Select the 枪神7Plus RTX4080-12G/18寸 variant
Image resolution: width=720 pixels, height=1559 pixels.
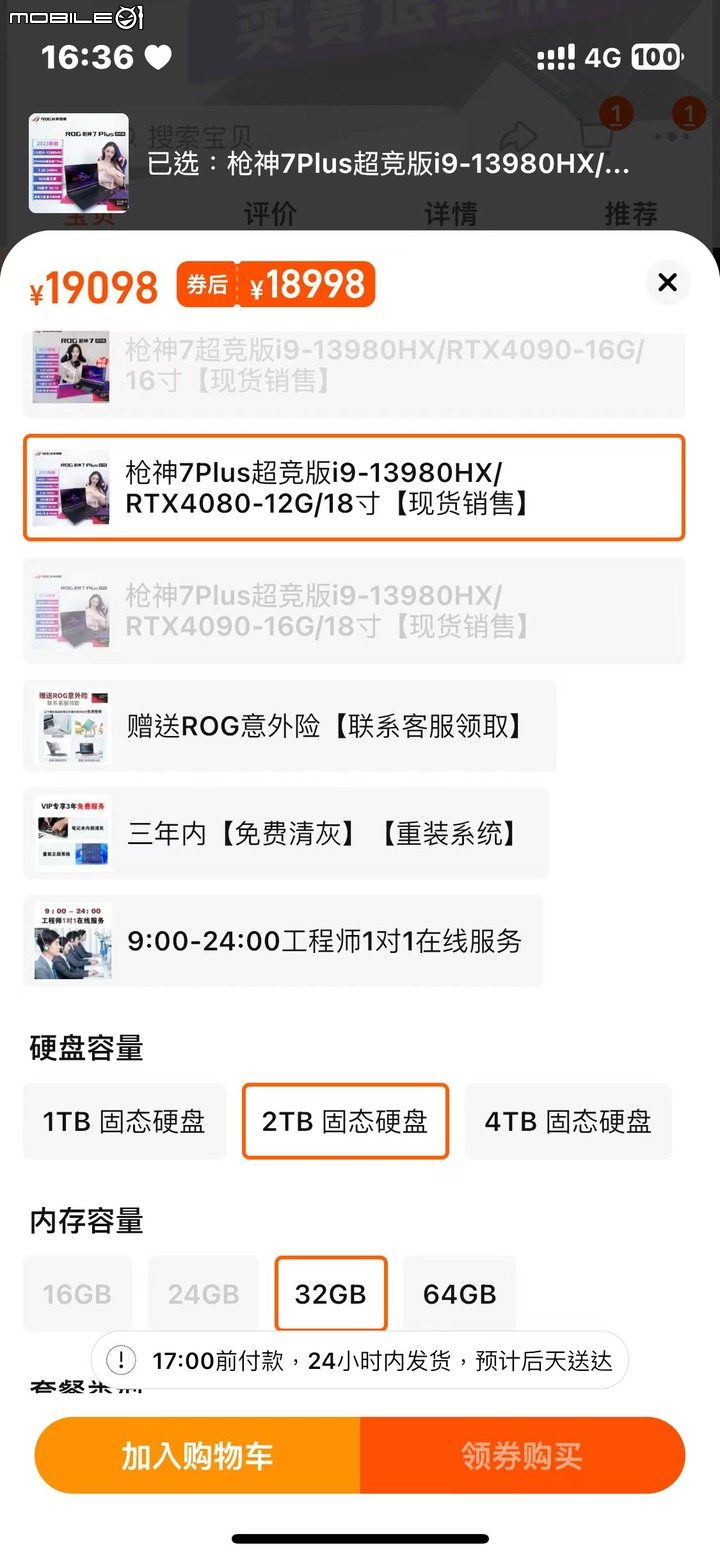point(354,488)
